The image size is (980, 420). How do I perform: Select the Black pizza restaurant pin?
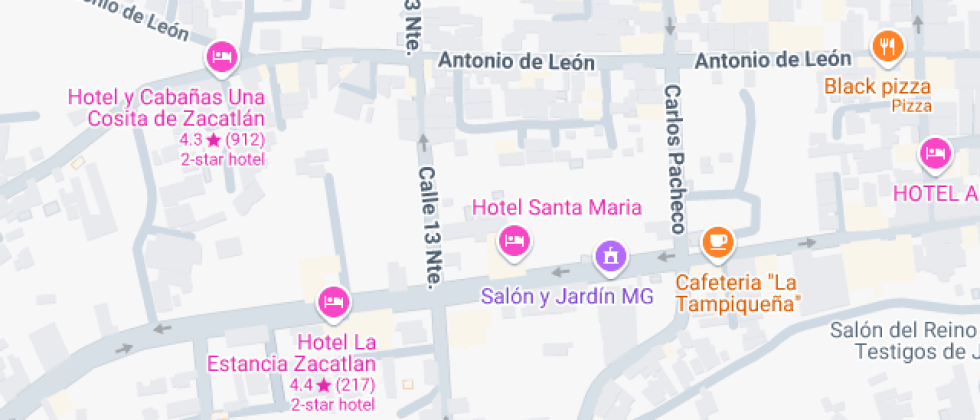tap(887, 45)
